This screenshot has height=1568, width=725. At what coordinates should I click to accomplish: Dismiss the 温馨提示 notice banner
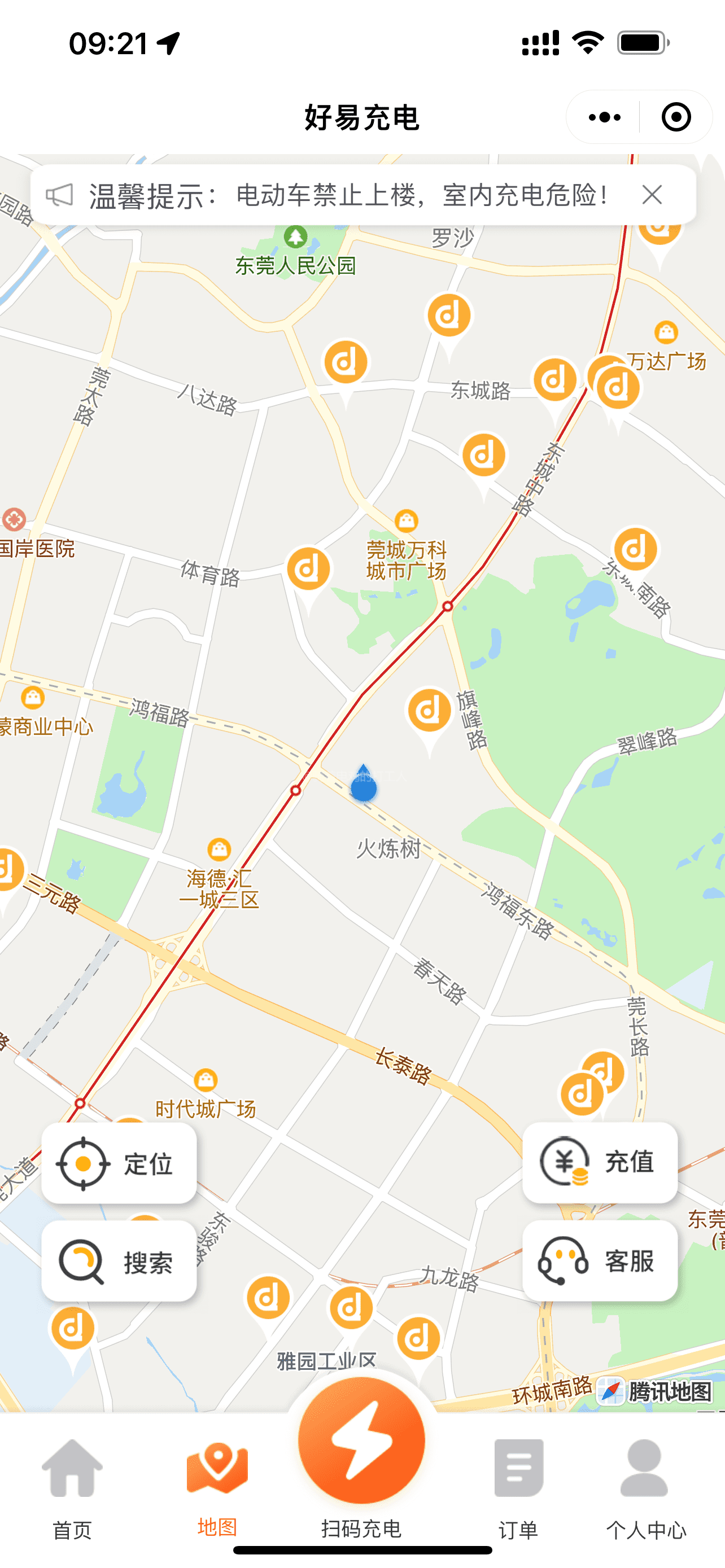pyautogui.click(x=652, y=195)
